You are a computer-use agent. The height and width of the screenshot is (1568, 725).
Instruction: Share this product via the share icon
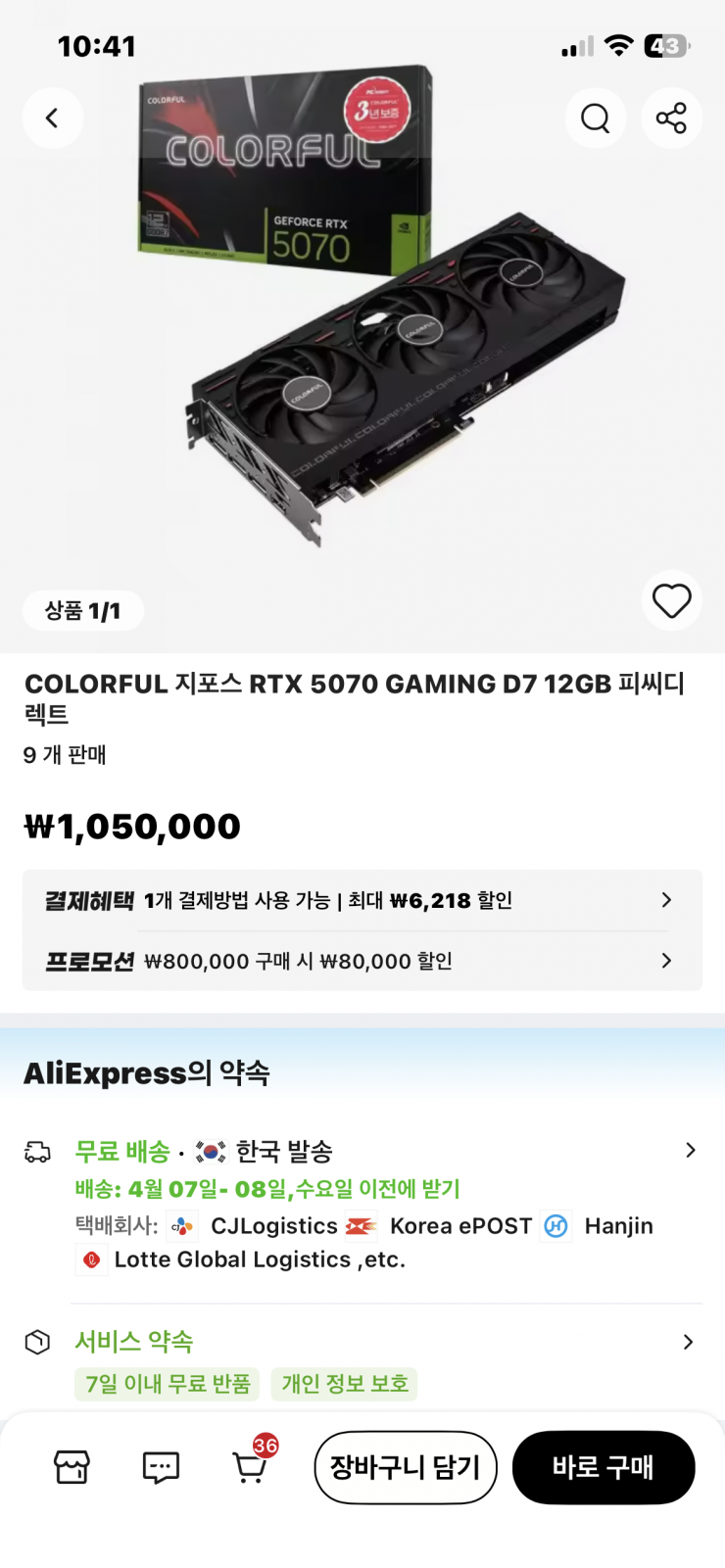[671, 118]
